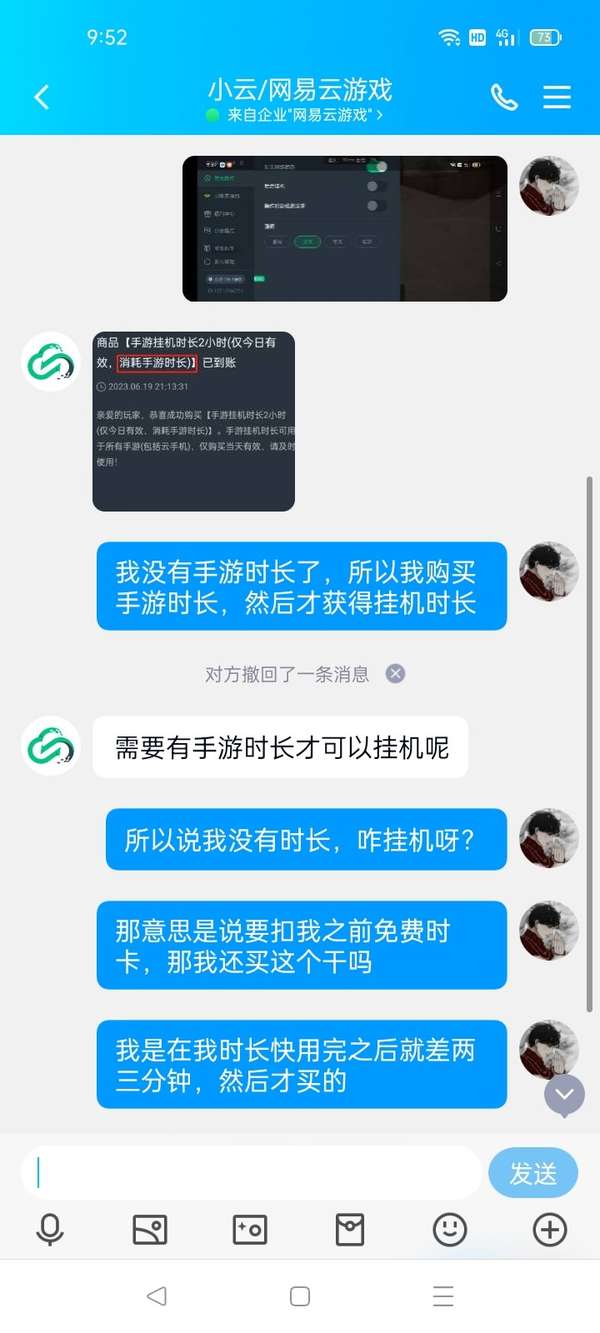Open the chat settings menu
Viewport: 600px width, 1333px height.
pyautogui.click(x=557, y=97)
